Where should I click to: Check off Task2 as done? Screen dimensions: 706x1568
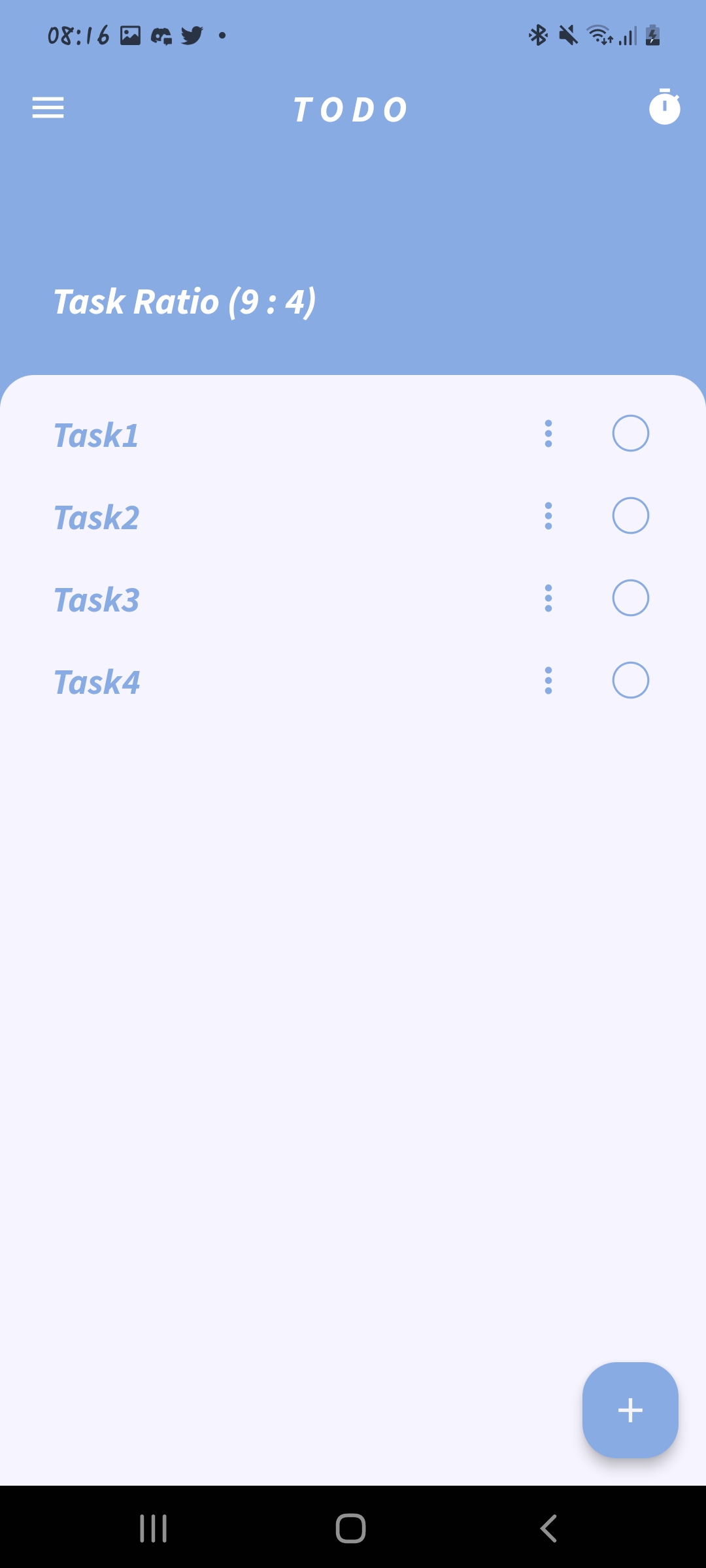[630, 516]
